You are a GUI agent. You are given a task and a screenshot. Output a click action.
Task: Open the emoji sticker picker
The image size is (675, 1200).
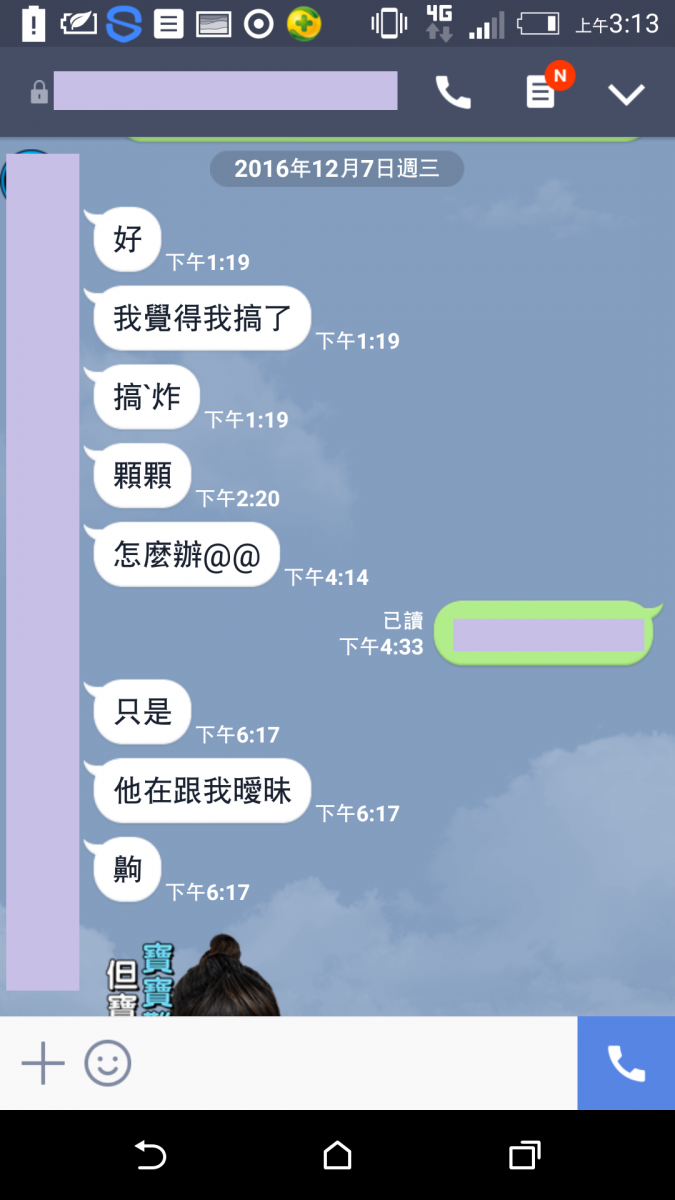108,1063
